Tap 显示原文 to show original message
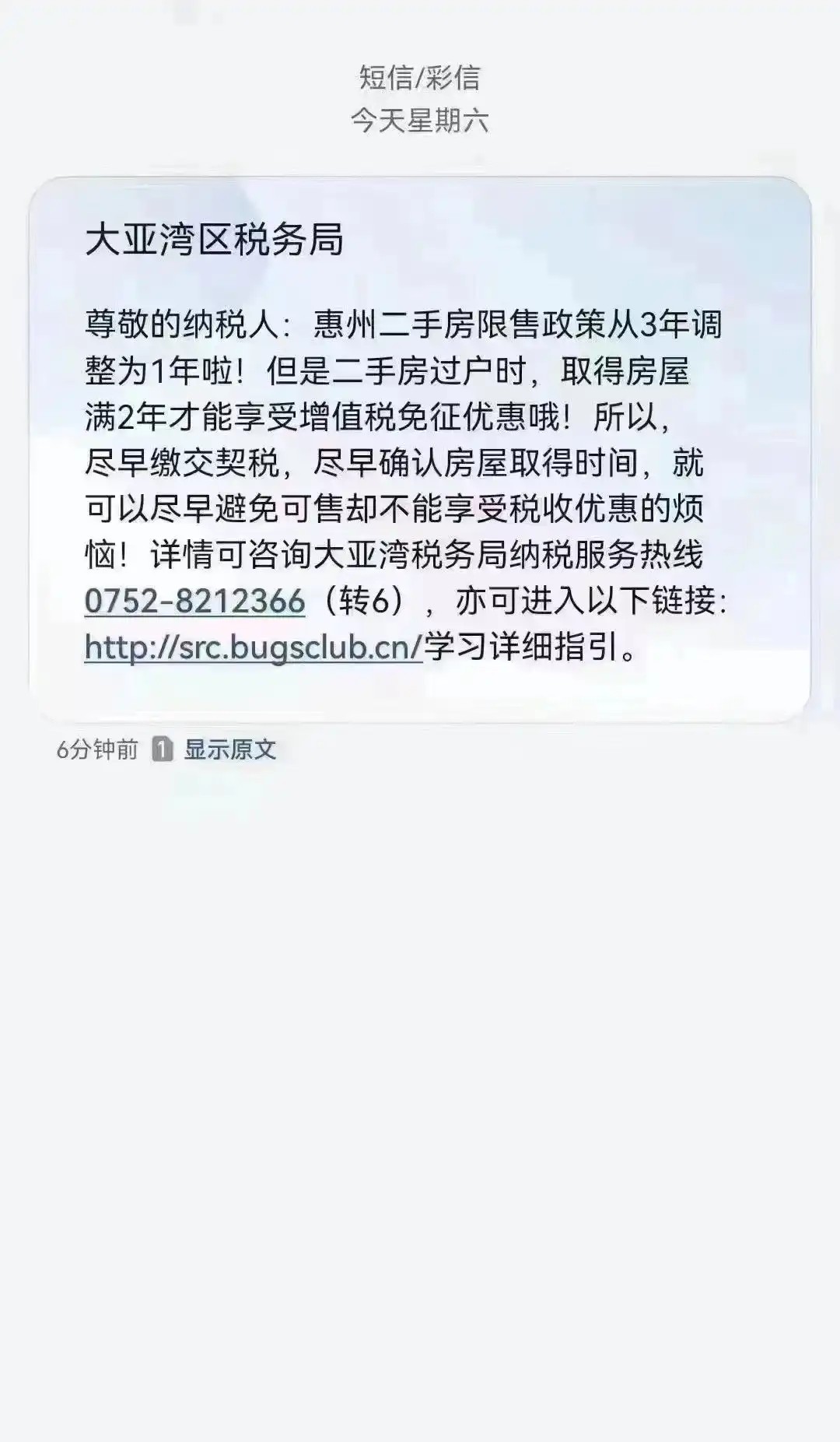Image resolution: width=840 pixels, height=1442 pixels. pyautogui.click(x=229, y=749)
